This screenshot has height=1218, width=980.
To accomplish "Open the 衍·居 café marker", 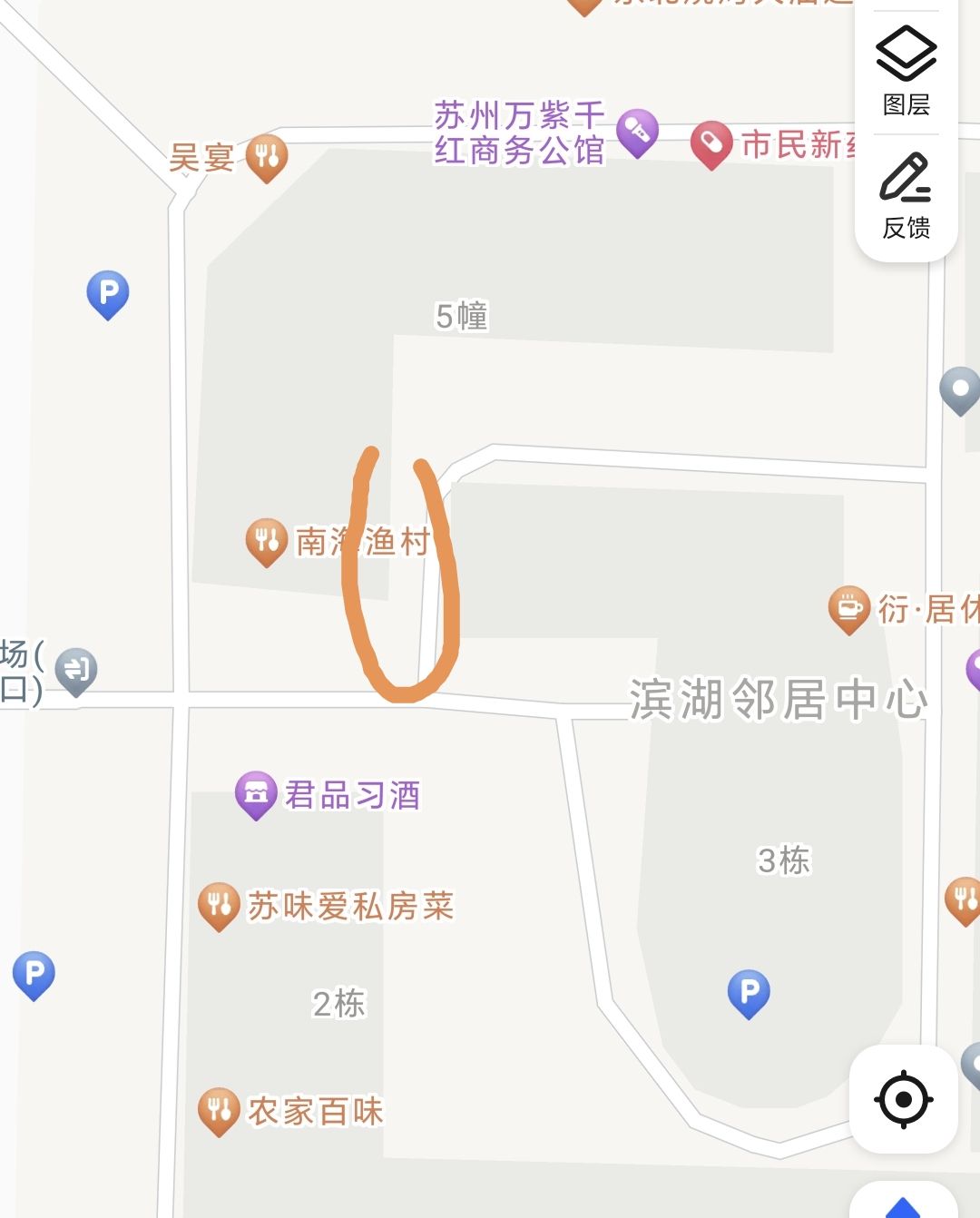I will (849, 608).
